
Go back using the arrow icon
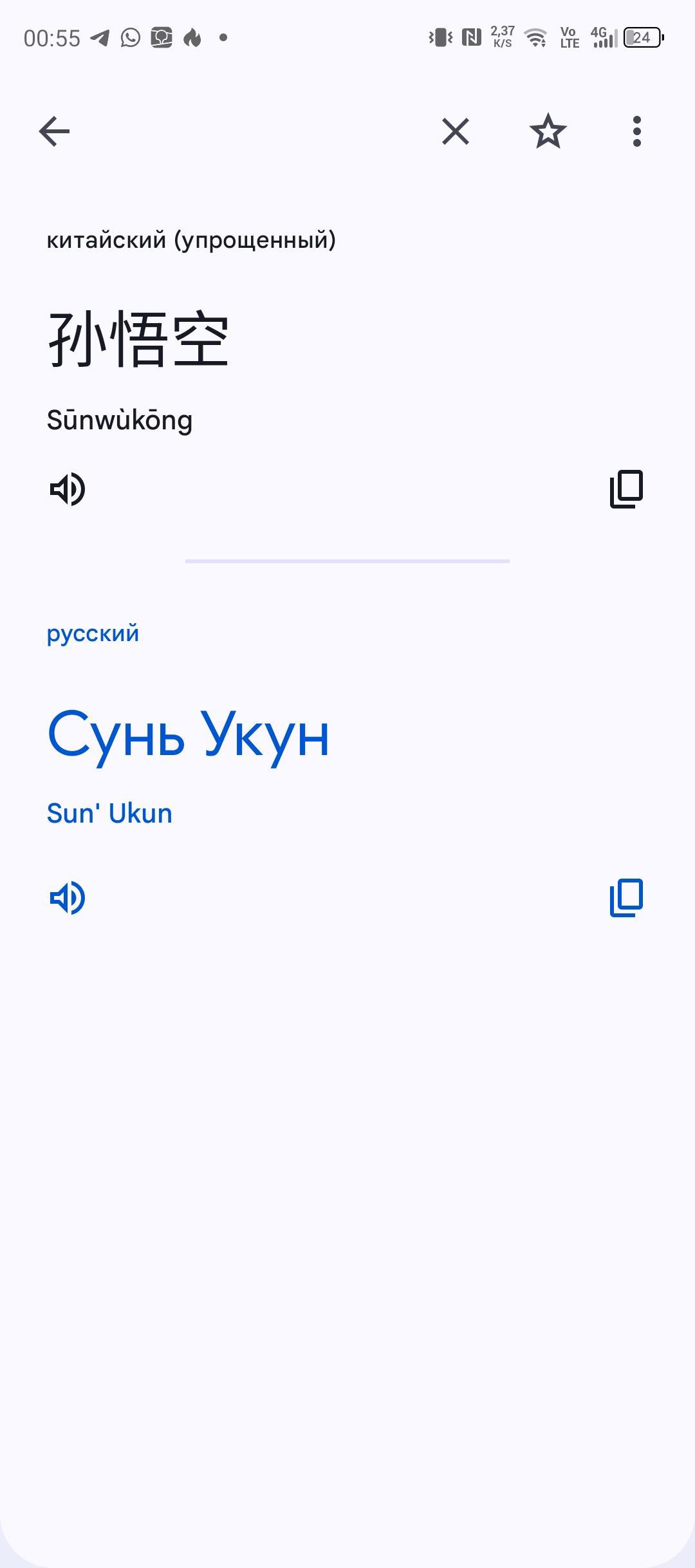pos(54,132)
